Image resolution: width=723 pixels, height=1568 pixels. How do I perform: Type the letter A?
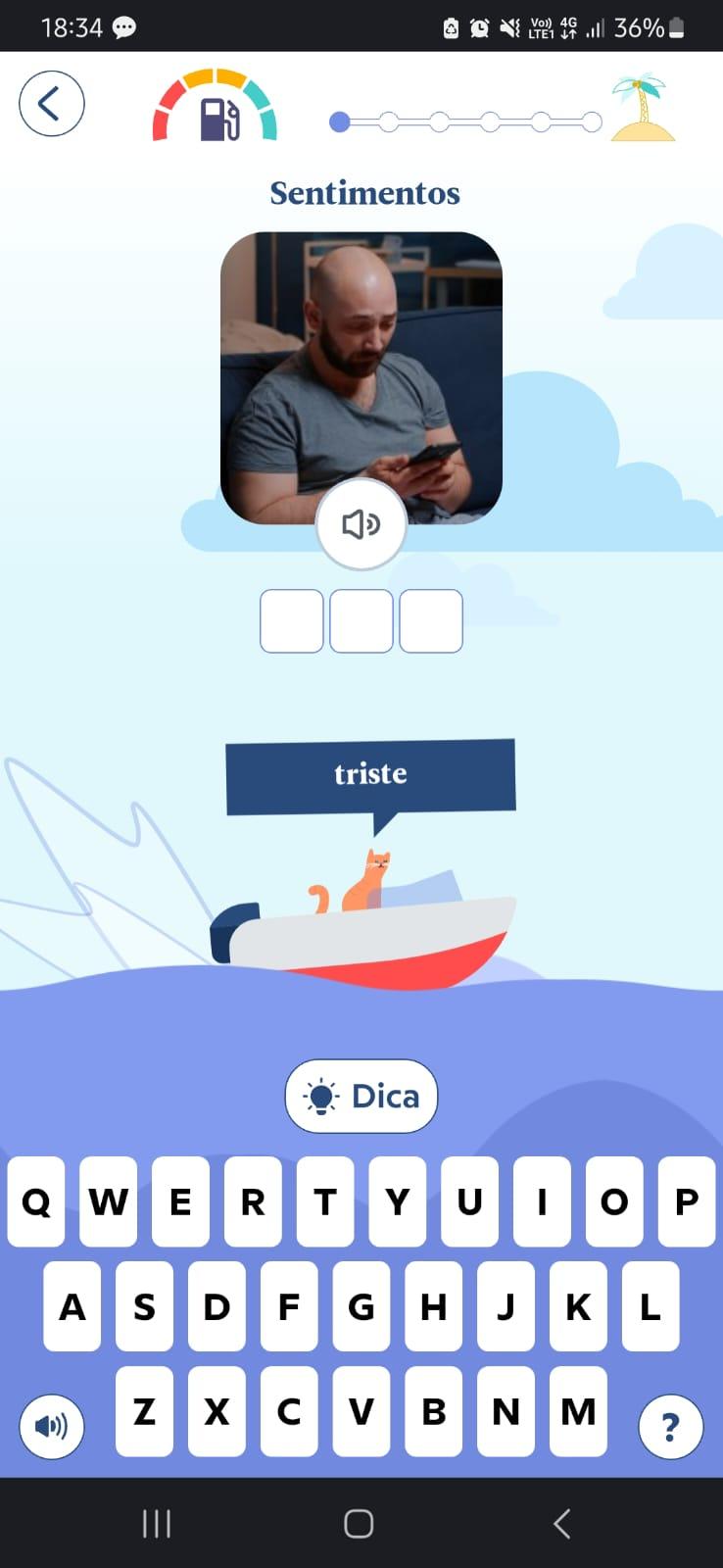(x=72, y=1306)
